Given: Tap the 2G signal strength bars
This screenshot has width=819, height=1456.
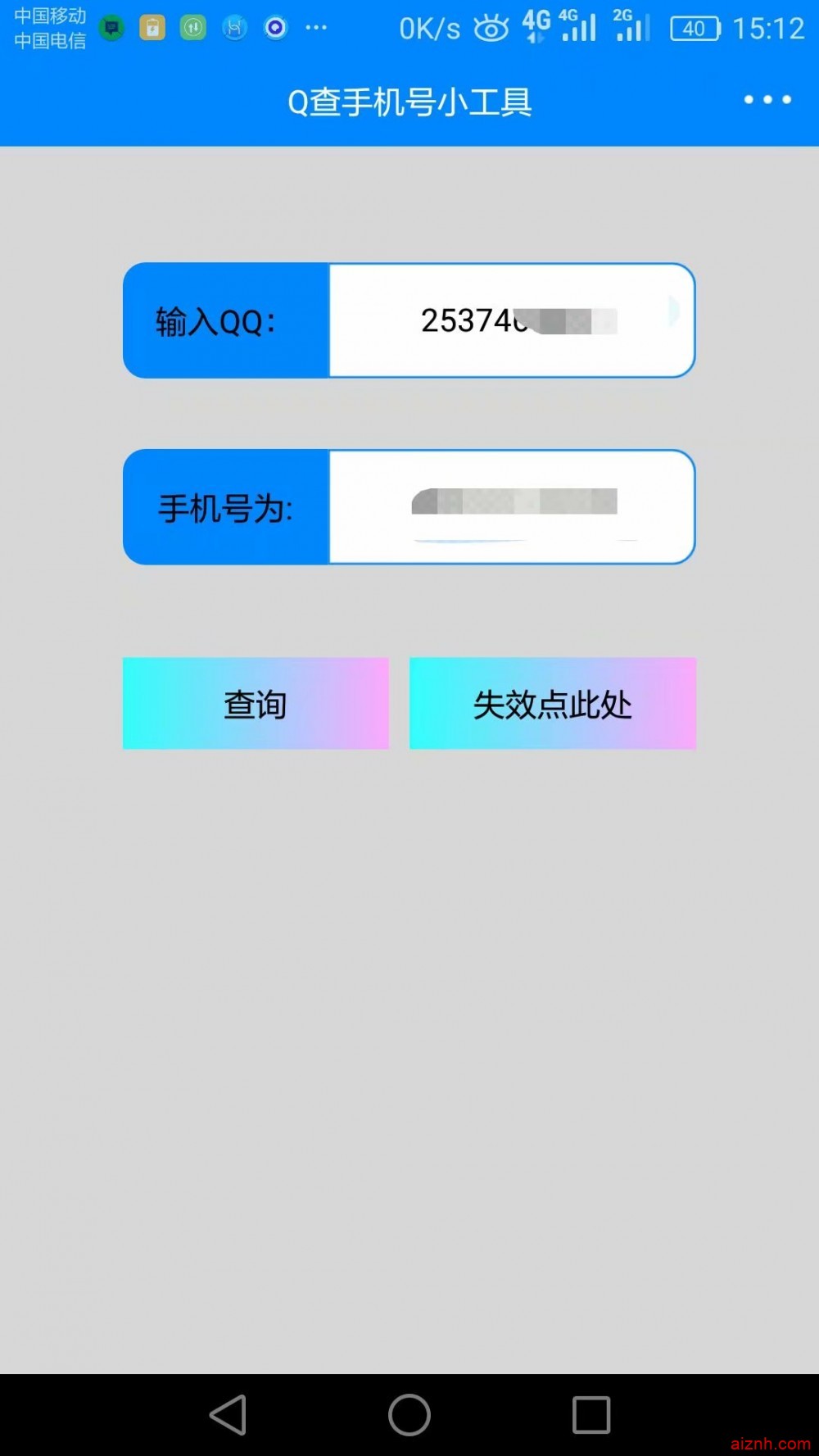Looking at the screenshot, I should [x=631, y=27].
